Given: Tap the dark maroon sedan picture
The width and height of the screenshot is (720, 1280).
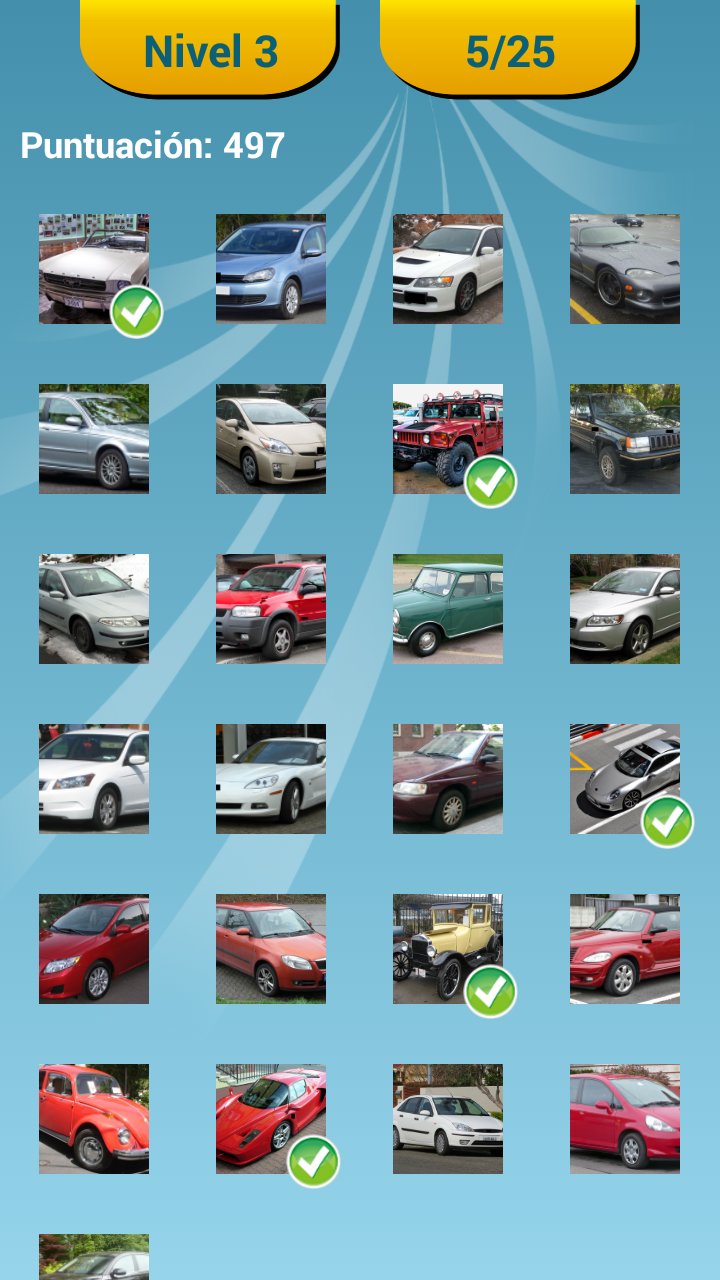Looking at the screenshot, I should [x=448, y=778].
